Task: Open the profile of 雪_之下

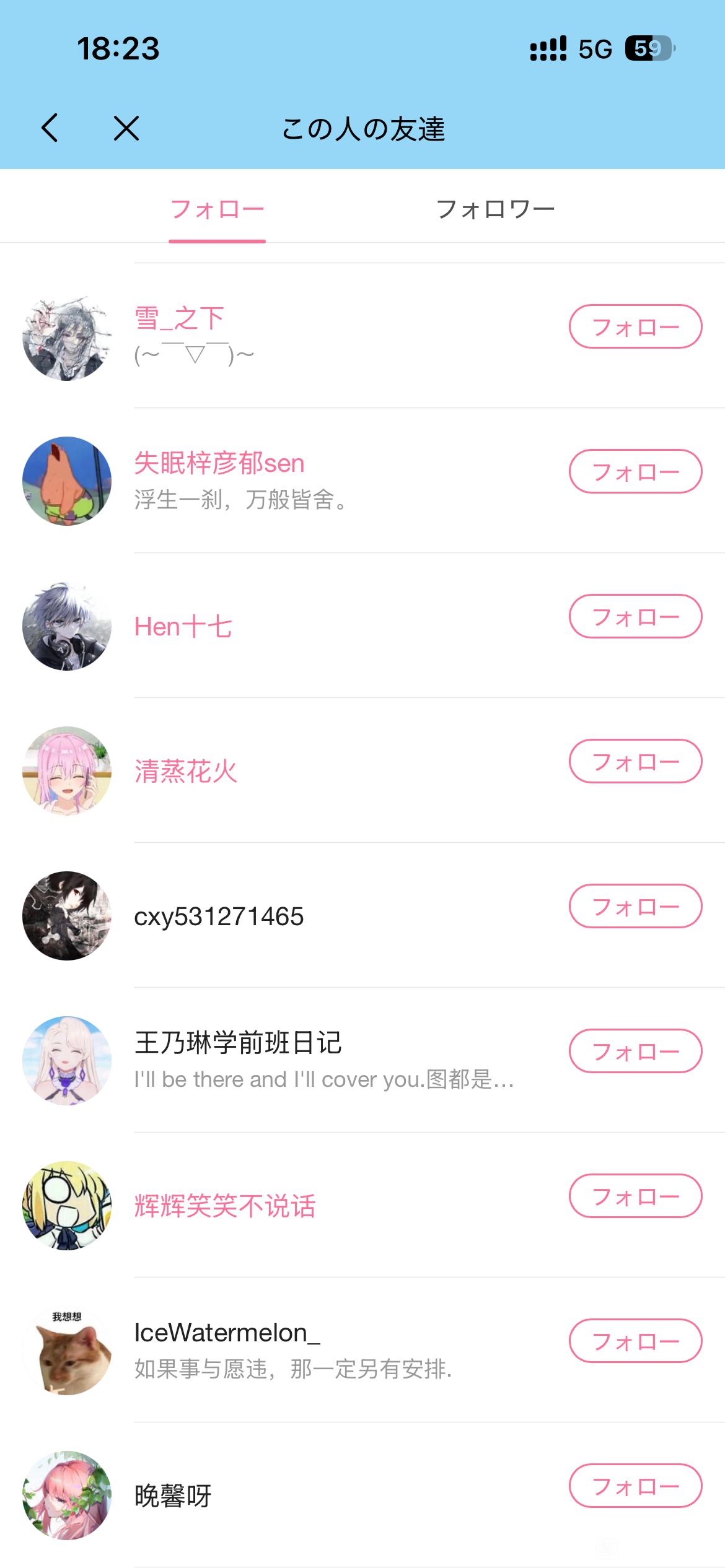Action: tap(180, 319)
